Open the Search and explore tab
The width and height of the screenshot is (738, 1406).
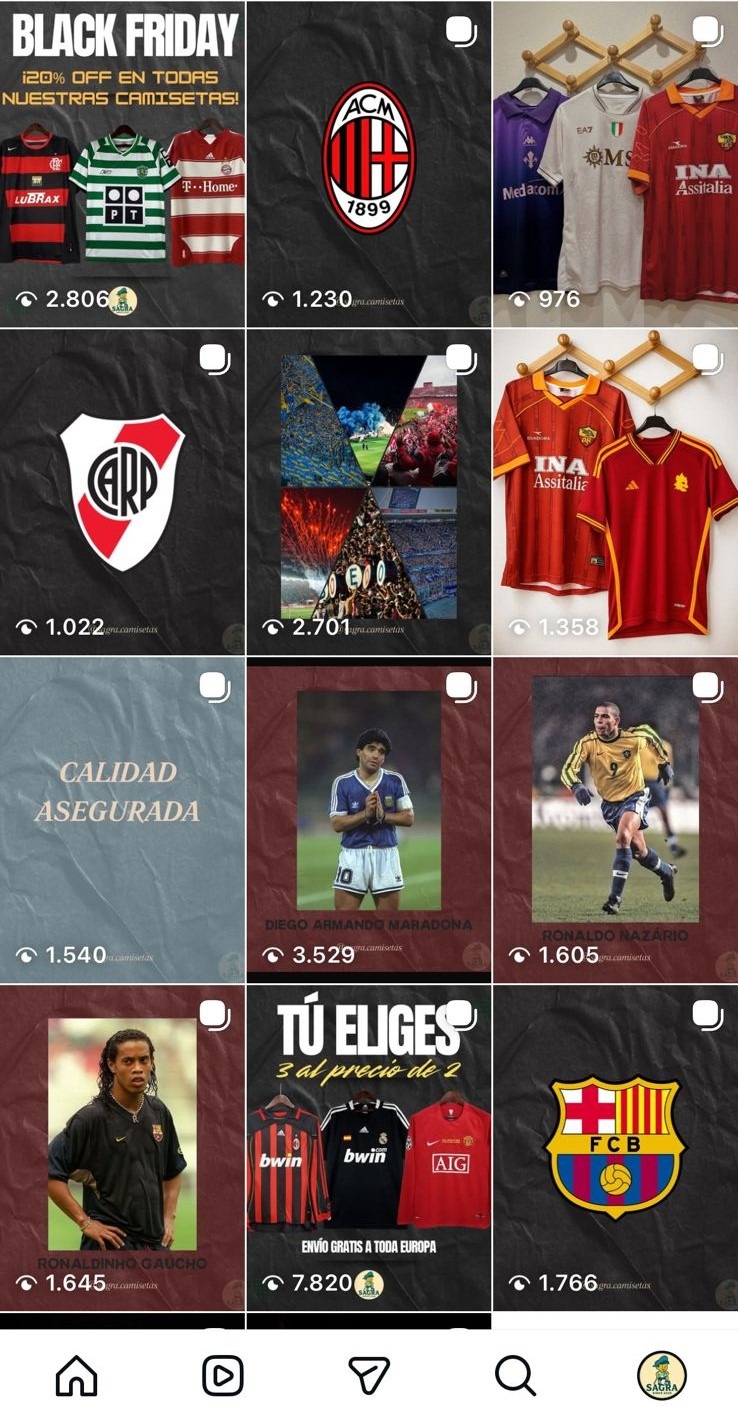point(515,1376)
